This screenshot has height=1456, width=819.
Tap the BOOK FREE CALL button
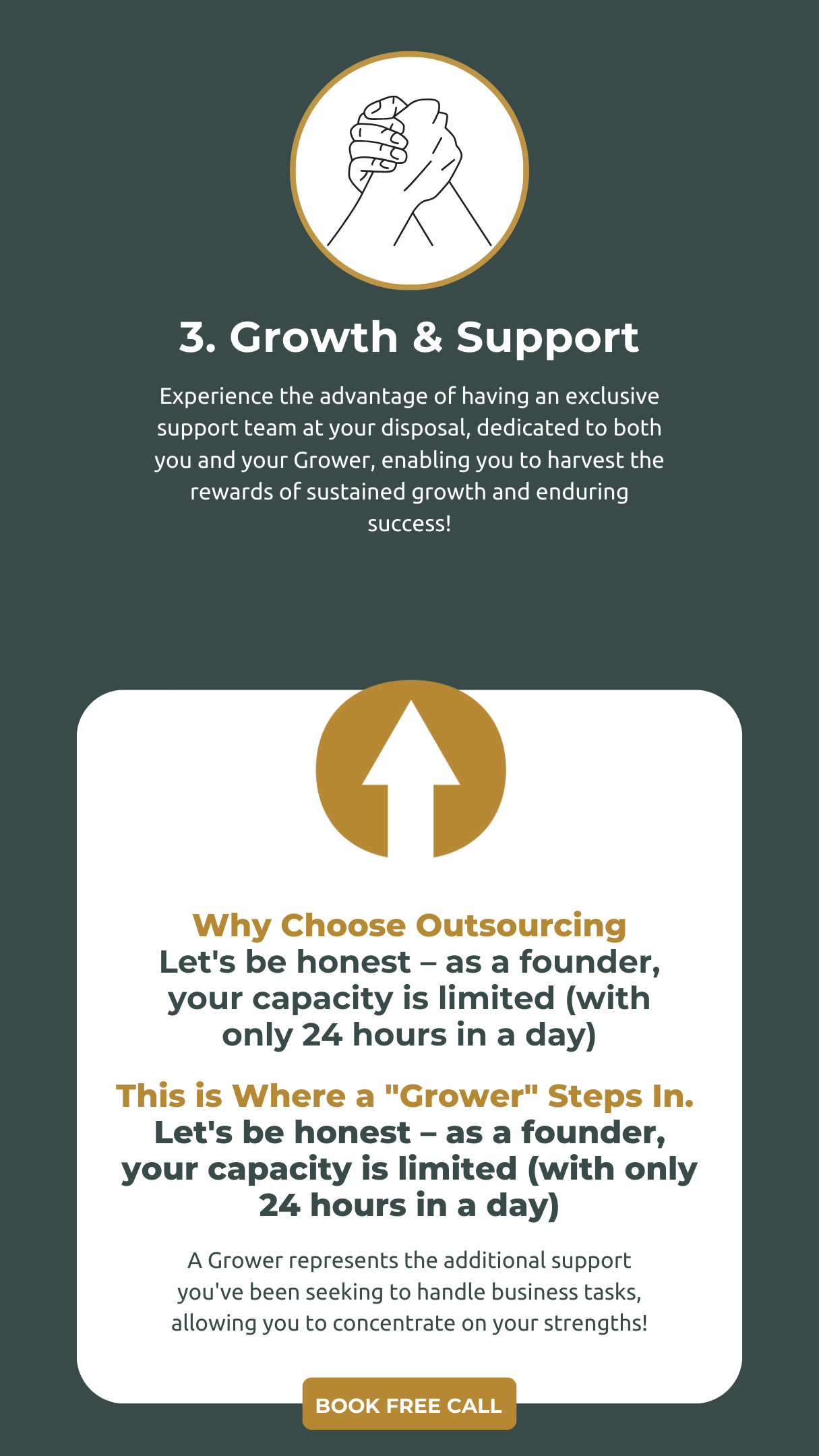409,1405
